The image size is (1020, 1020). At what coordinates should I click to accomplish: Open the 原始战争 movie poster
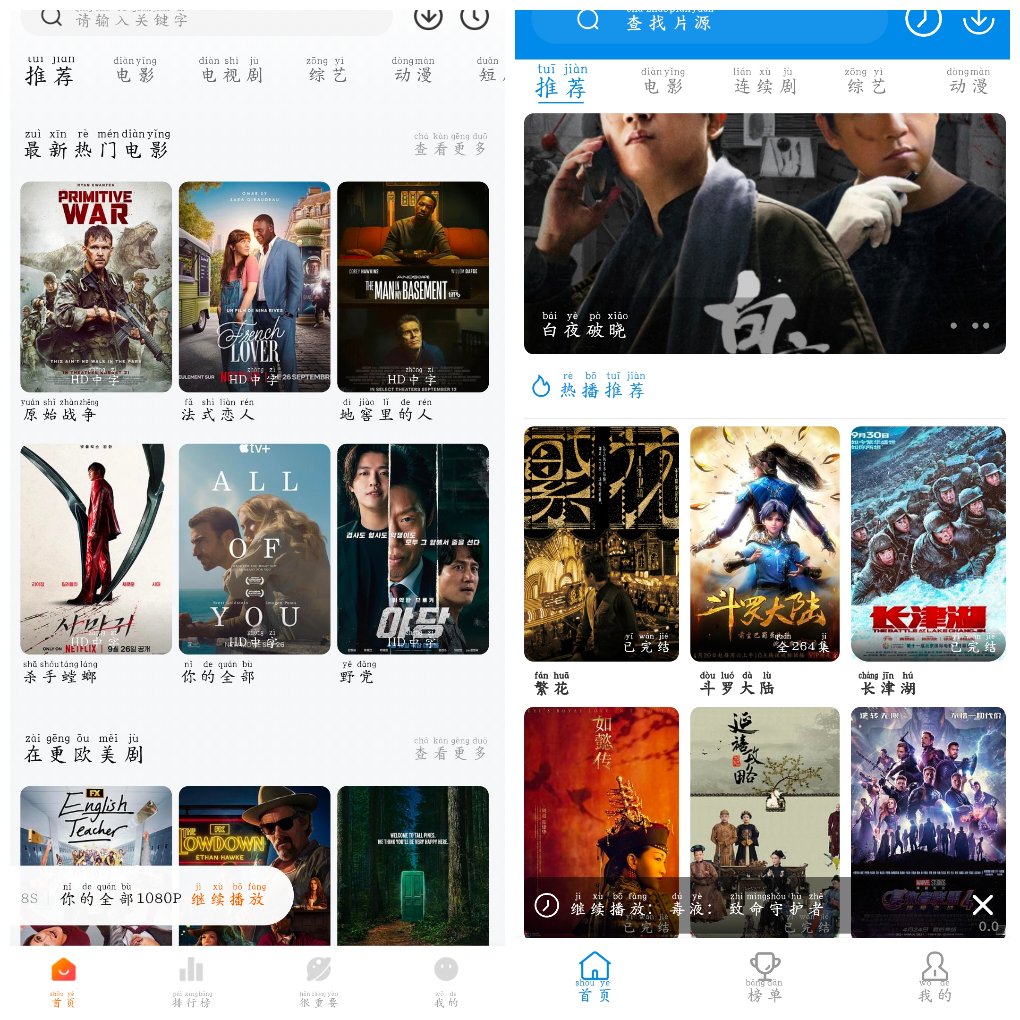(96, 287)
